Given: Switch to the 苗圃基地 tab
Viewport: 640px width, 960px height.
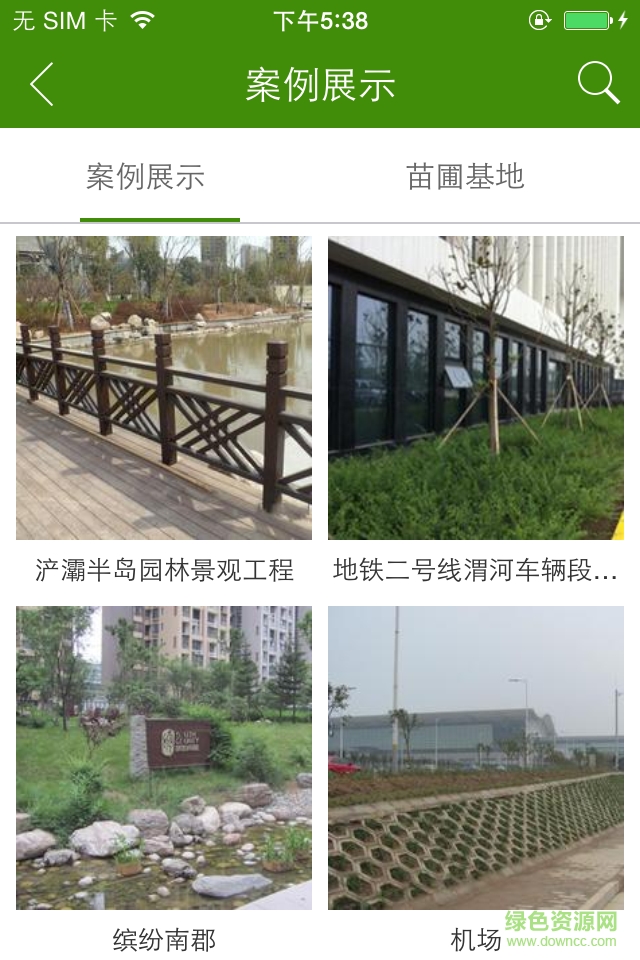Looking at the screenshot, I should 465,177.
